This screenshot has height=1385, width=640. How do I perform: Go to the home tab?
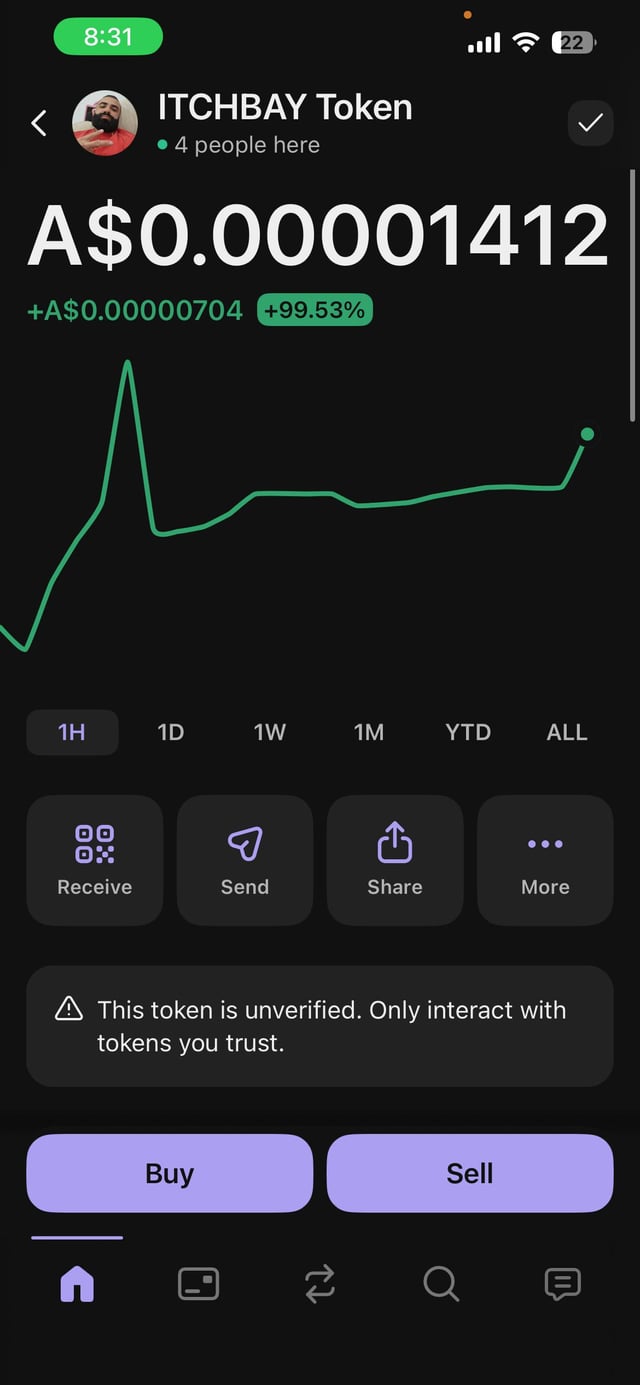point(77,1283)
